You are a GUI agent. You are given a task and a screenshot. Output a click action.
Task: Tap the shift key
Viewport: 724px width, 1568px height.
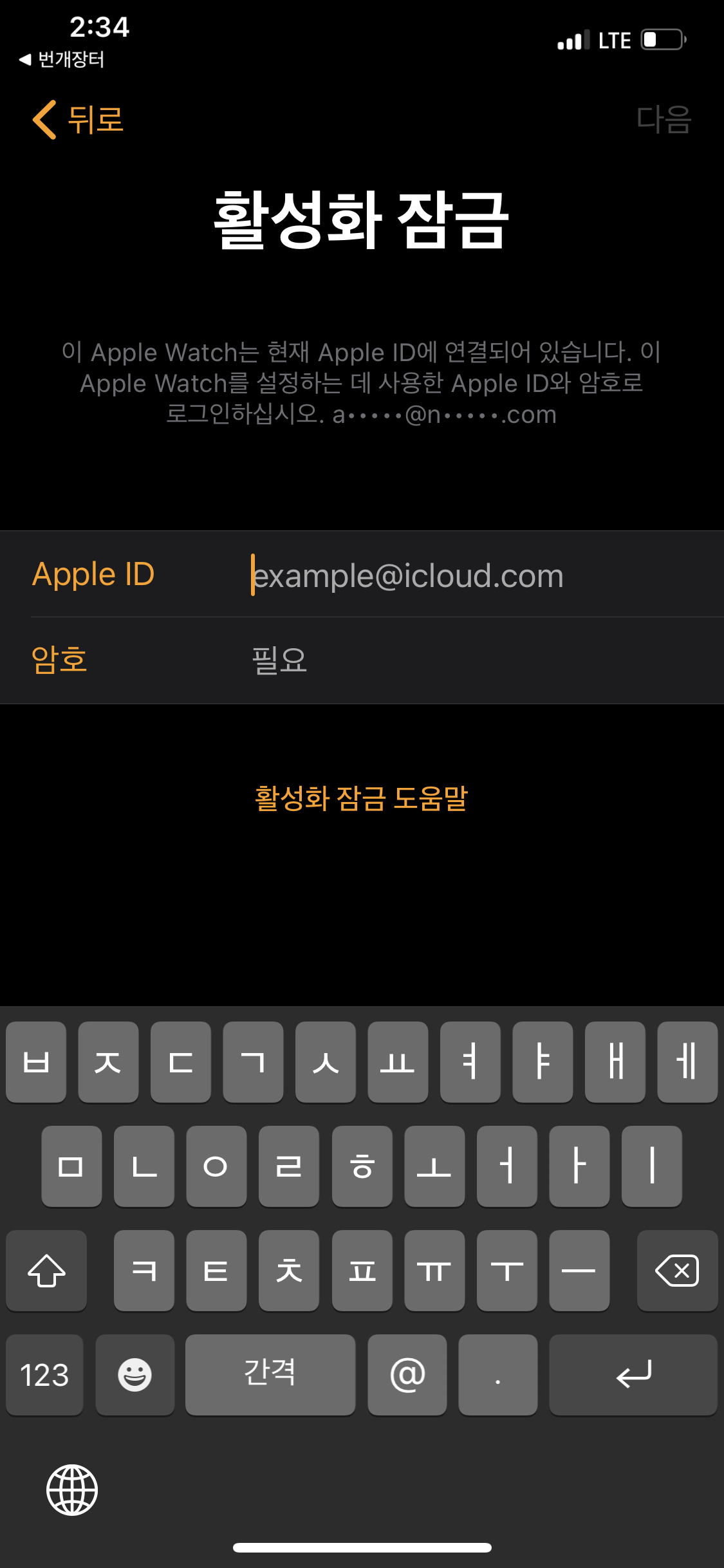(46, 1271)
